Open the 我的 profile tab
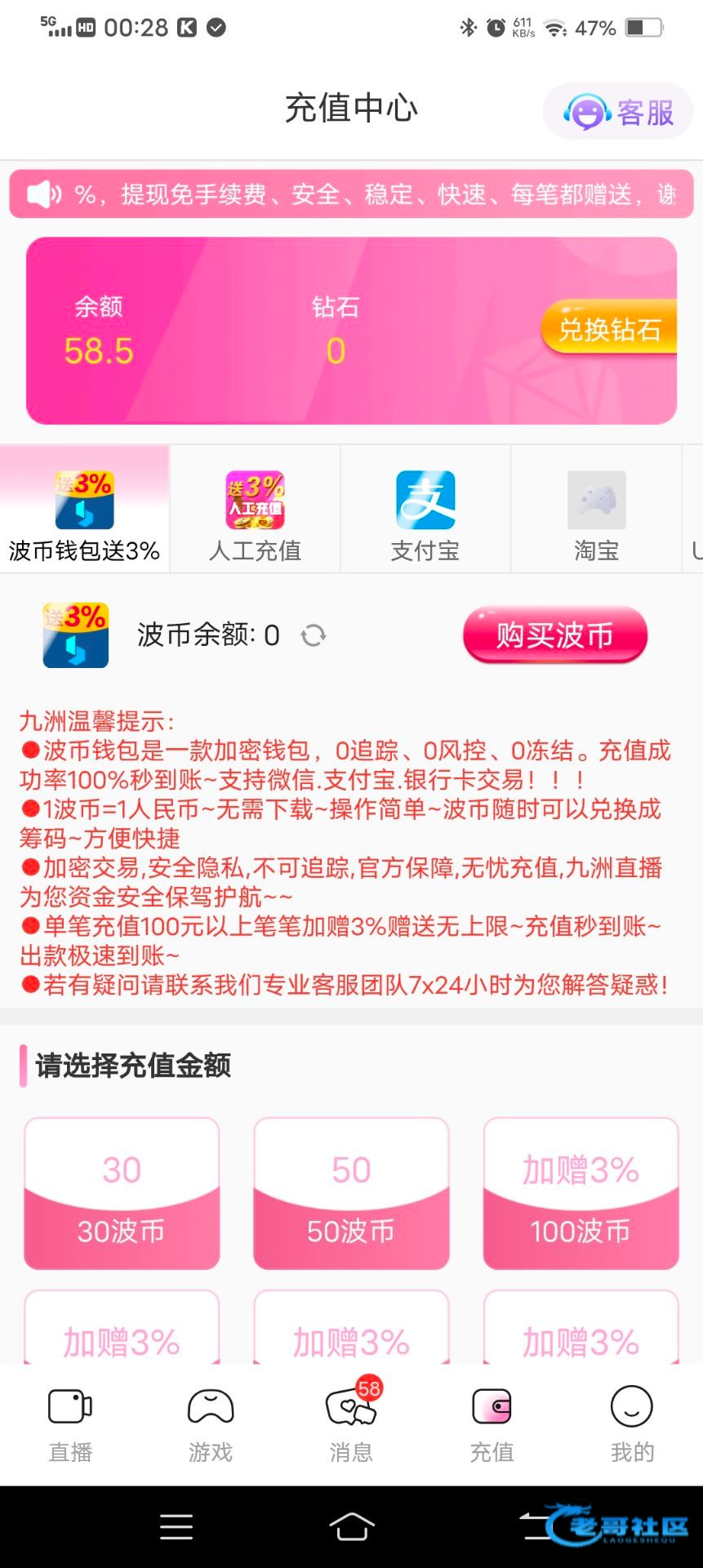The image size is (703, 1568). (632, 1423)
